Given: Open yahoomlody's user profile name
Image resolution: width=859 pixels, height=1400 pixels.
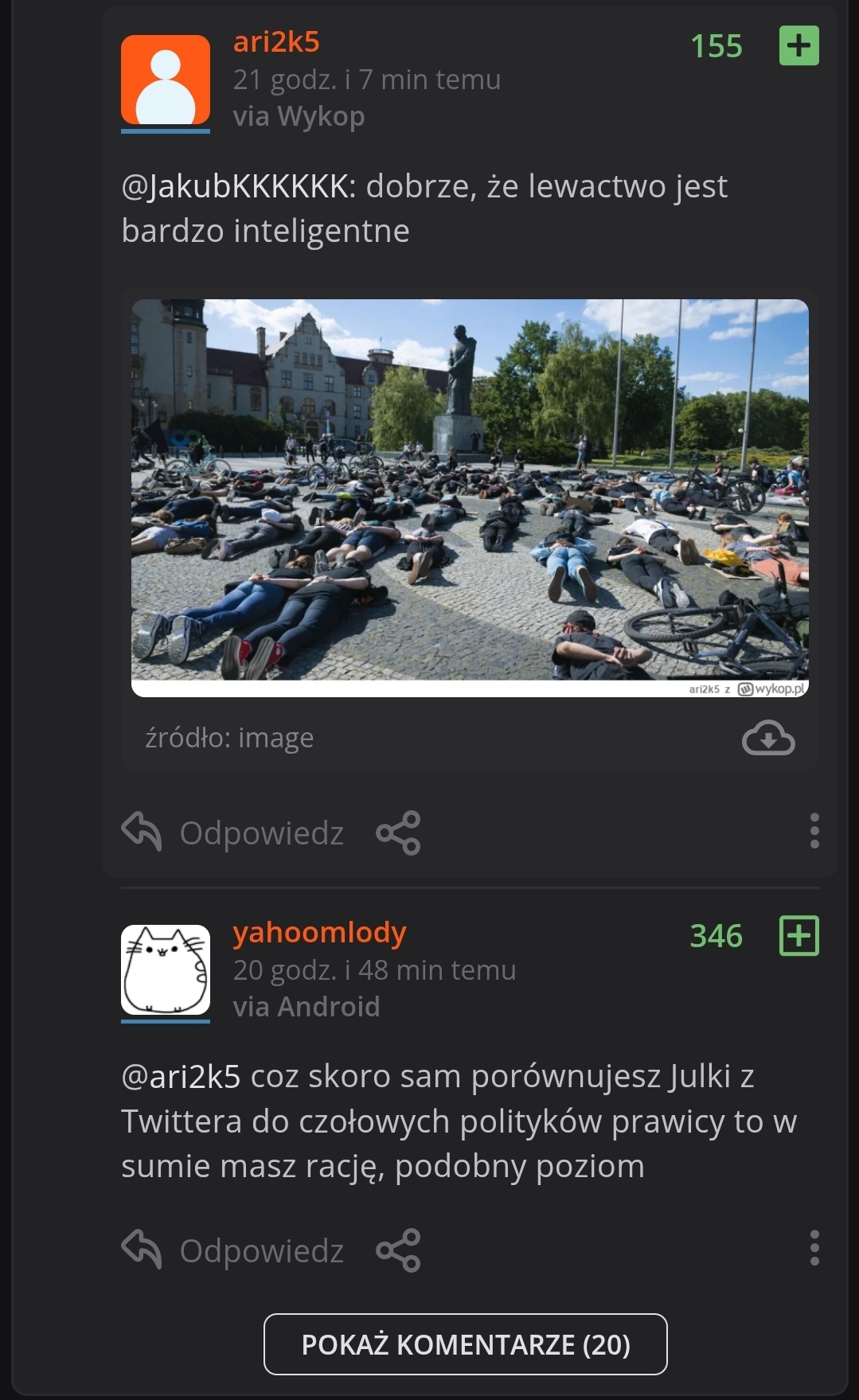Looking at the screenshot, I should (319, 932).
